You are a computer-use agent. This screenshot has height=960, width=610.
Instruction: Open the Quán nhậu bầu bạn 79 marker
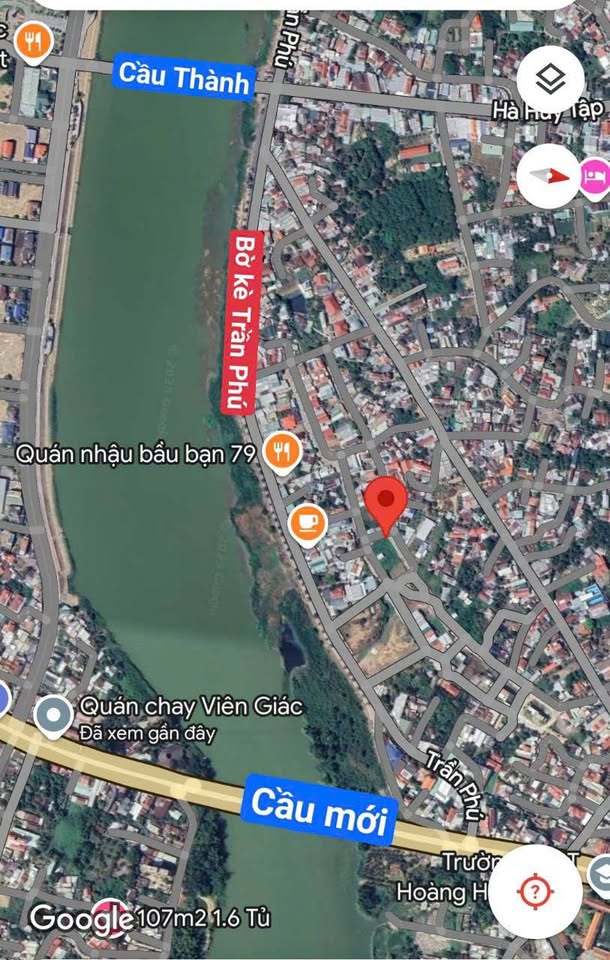[x=283, y=453]
